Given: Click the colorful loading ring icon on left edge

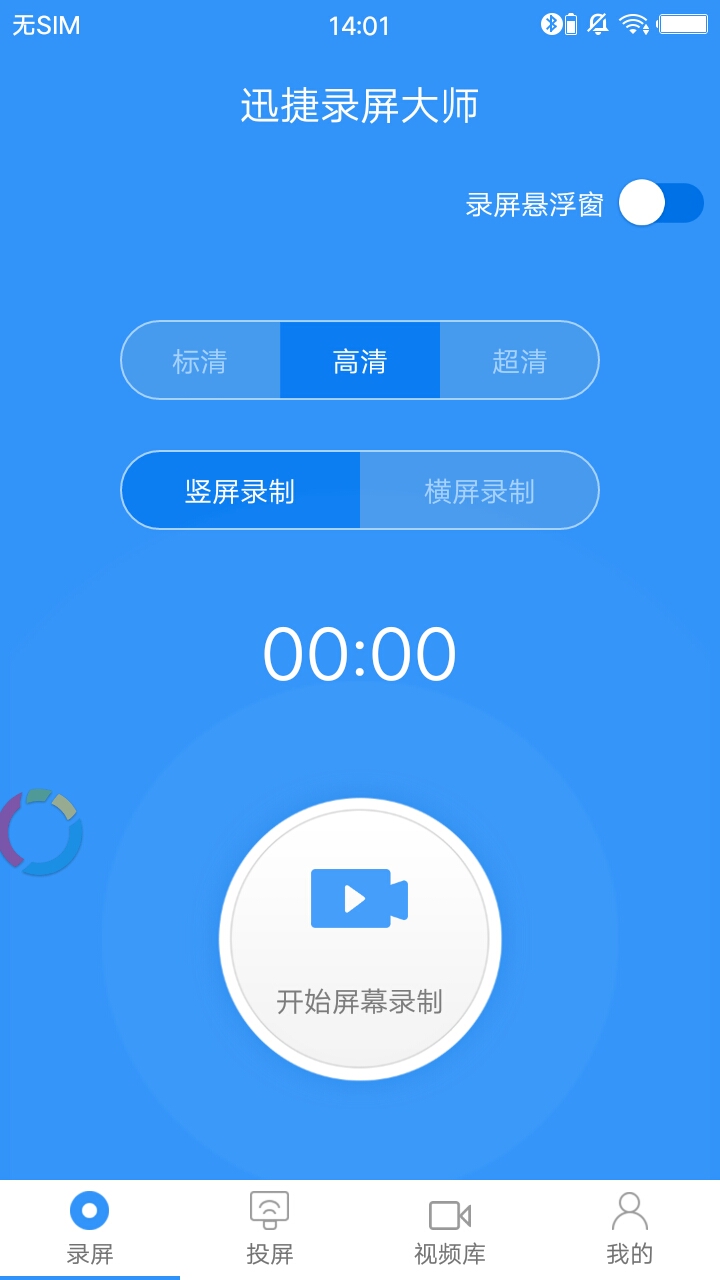Looking at the screenshot, I should click(x=40, y=833).
